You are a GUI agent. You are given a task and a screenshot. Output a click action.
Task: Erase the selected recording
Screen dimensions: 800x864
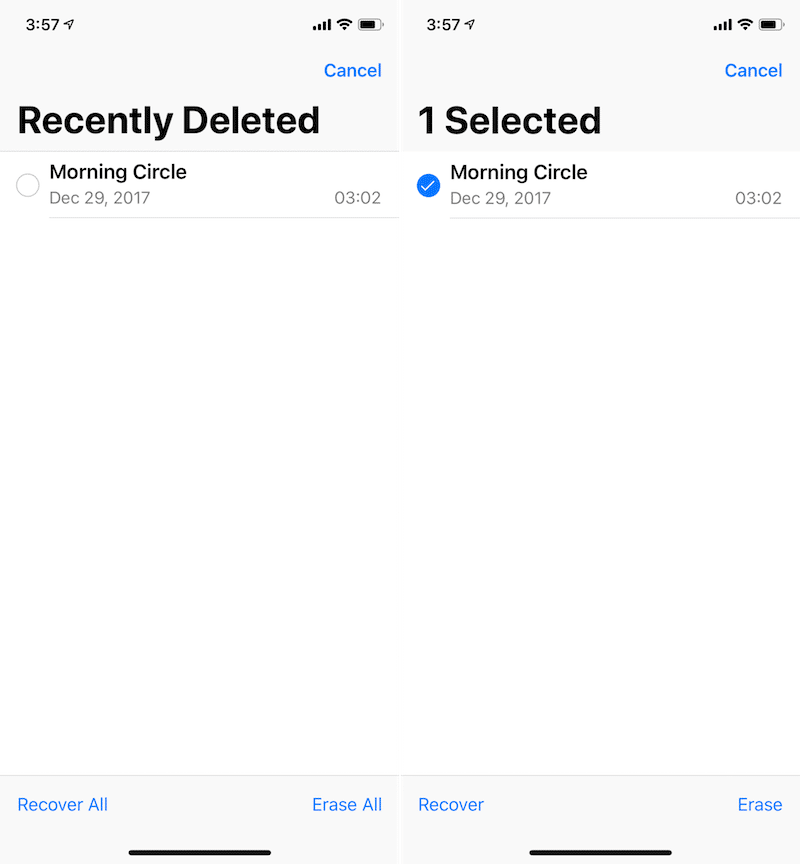pyautogui.click(x=760, y=805)
